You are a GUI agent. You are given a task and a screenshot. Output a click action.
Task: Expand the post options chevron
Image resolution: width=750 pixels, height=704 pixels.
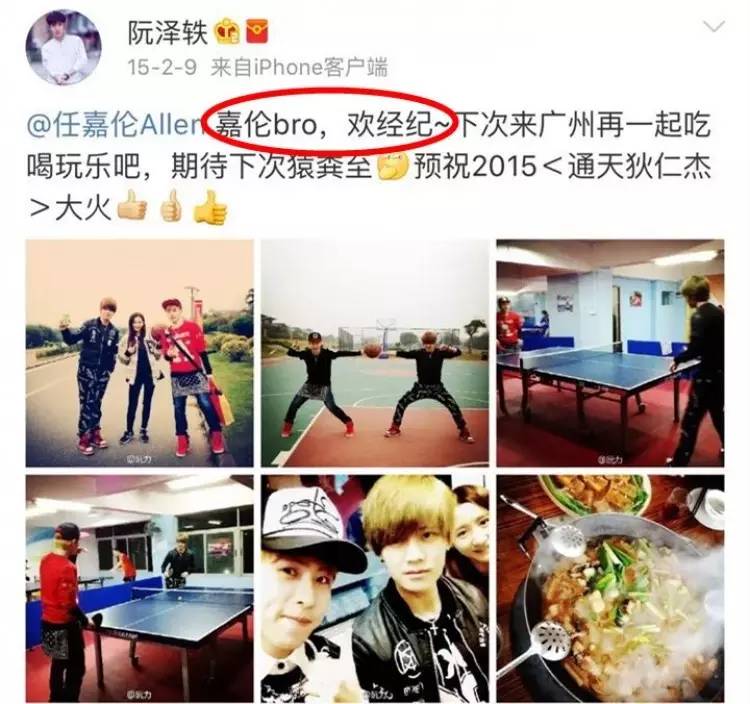[x=712, y=27]
